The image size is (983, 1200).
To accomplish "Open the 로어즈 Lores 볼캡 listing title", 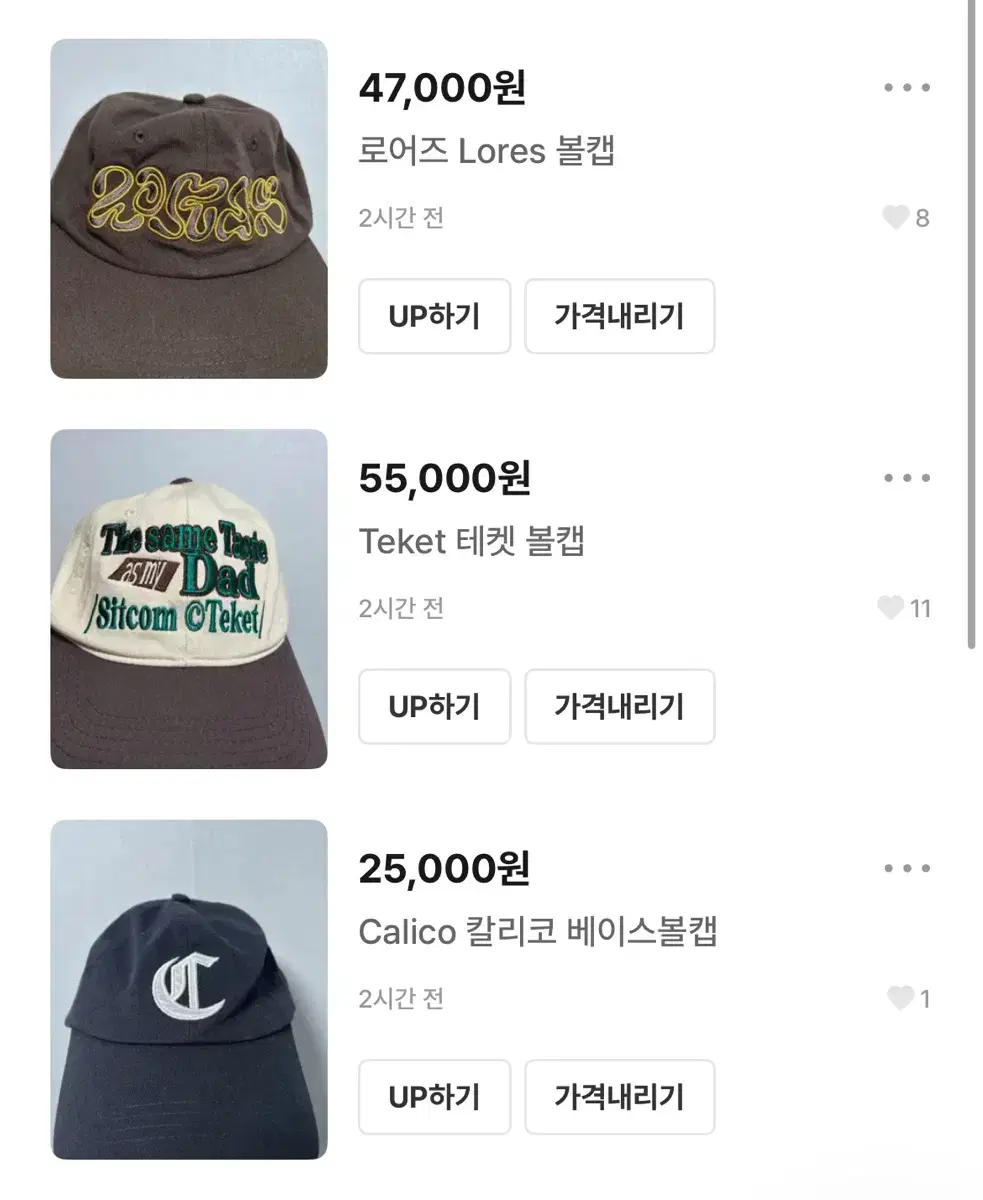I will (489, 150).
